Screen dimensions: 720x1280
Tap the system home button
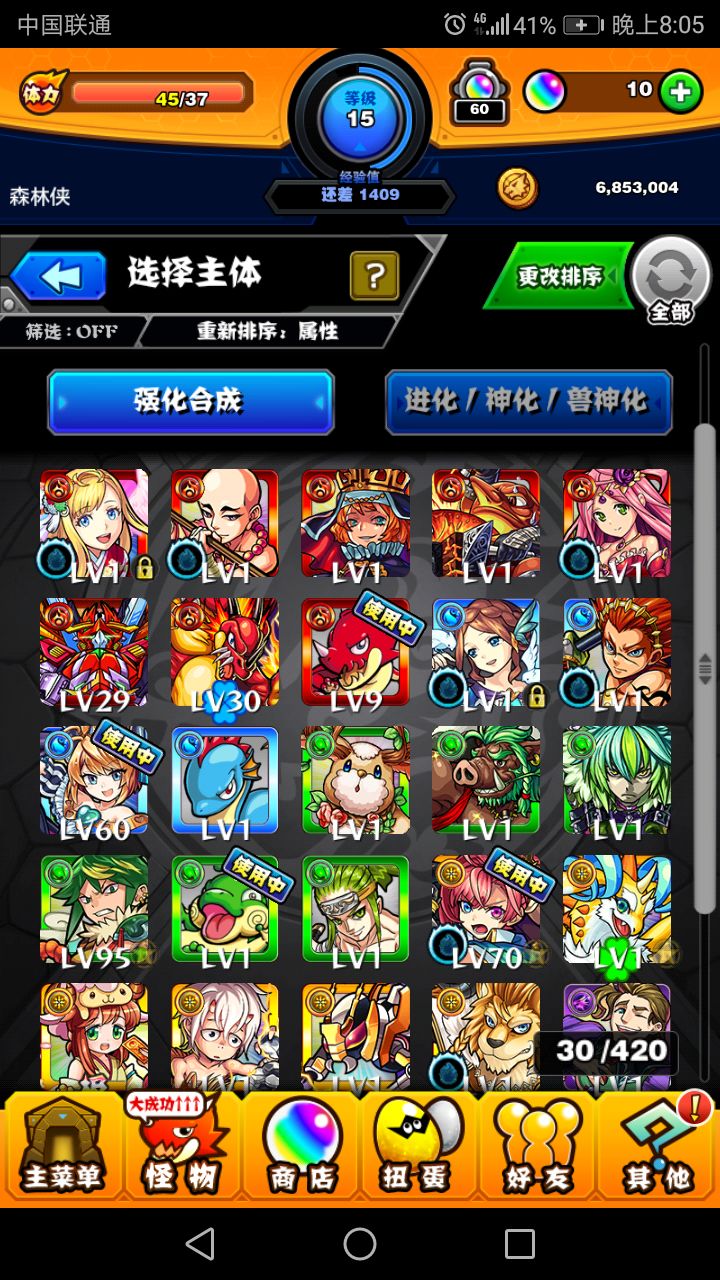tap(360, 1243)
